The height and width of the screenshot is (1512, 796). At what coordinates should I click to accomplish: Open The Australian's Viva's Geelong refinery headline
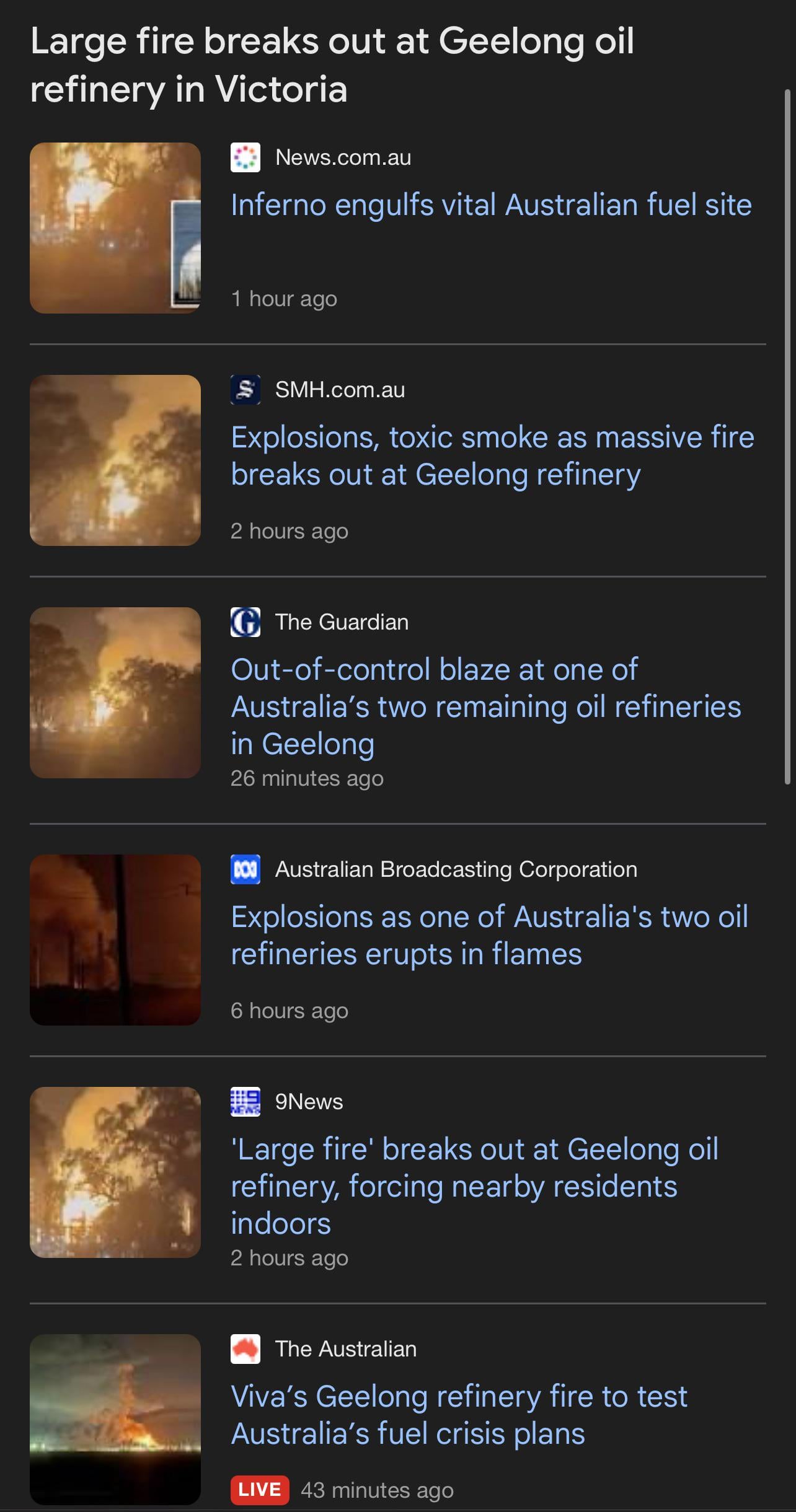pos(459,1415)
